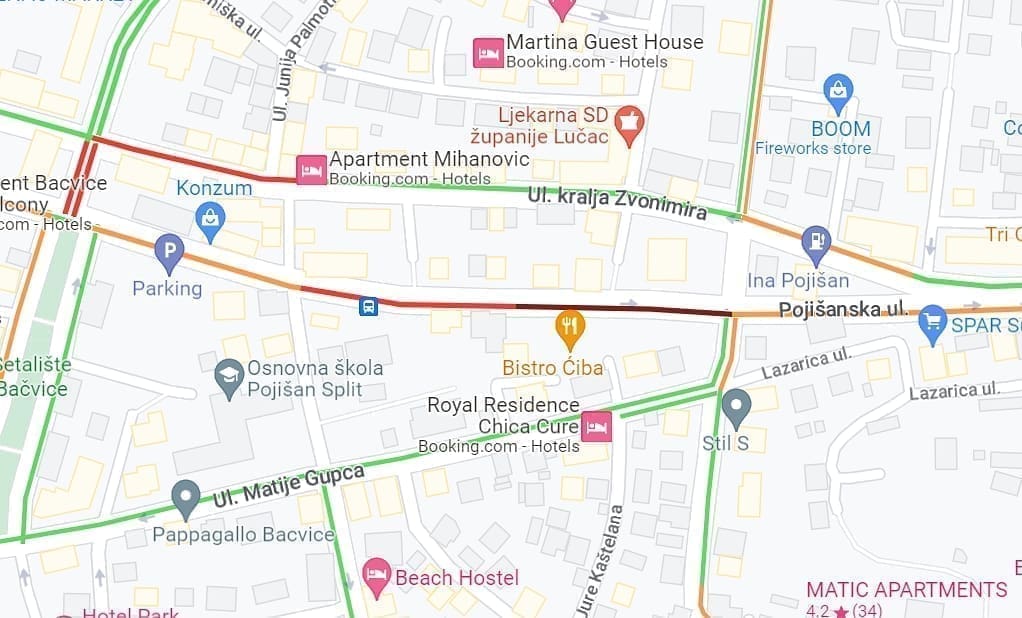
Task: Tap the Stil S location pin
Action: (737, 407)
